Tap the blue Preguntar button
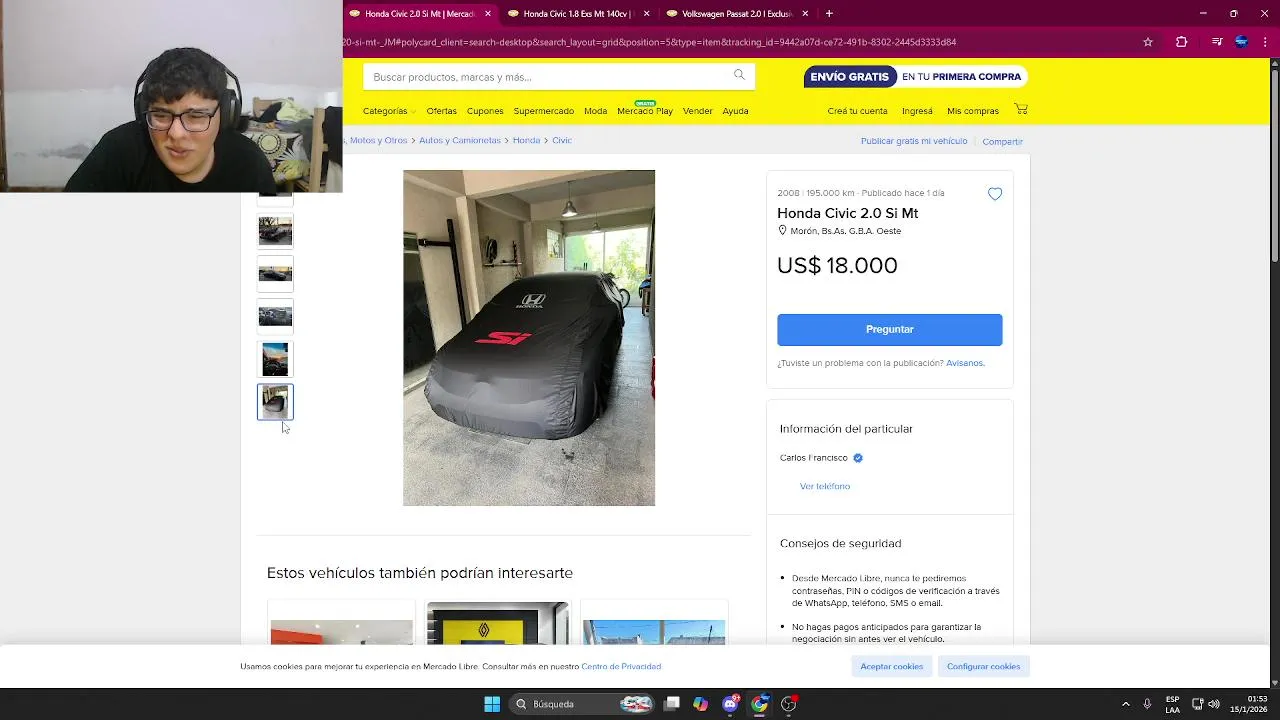The height and width of the screenshot is (720, 1280). 889,329
